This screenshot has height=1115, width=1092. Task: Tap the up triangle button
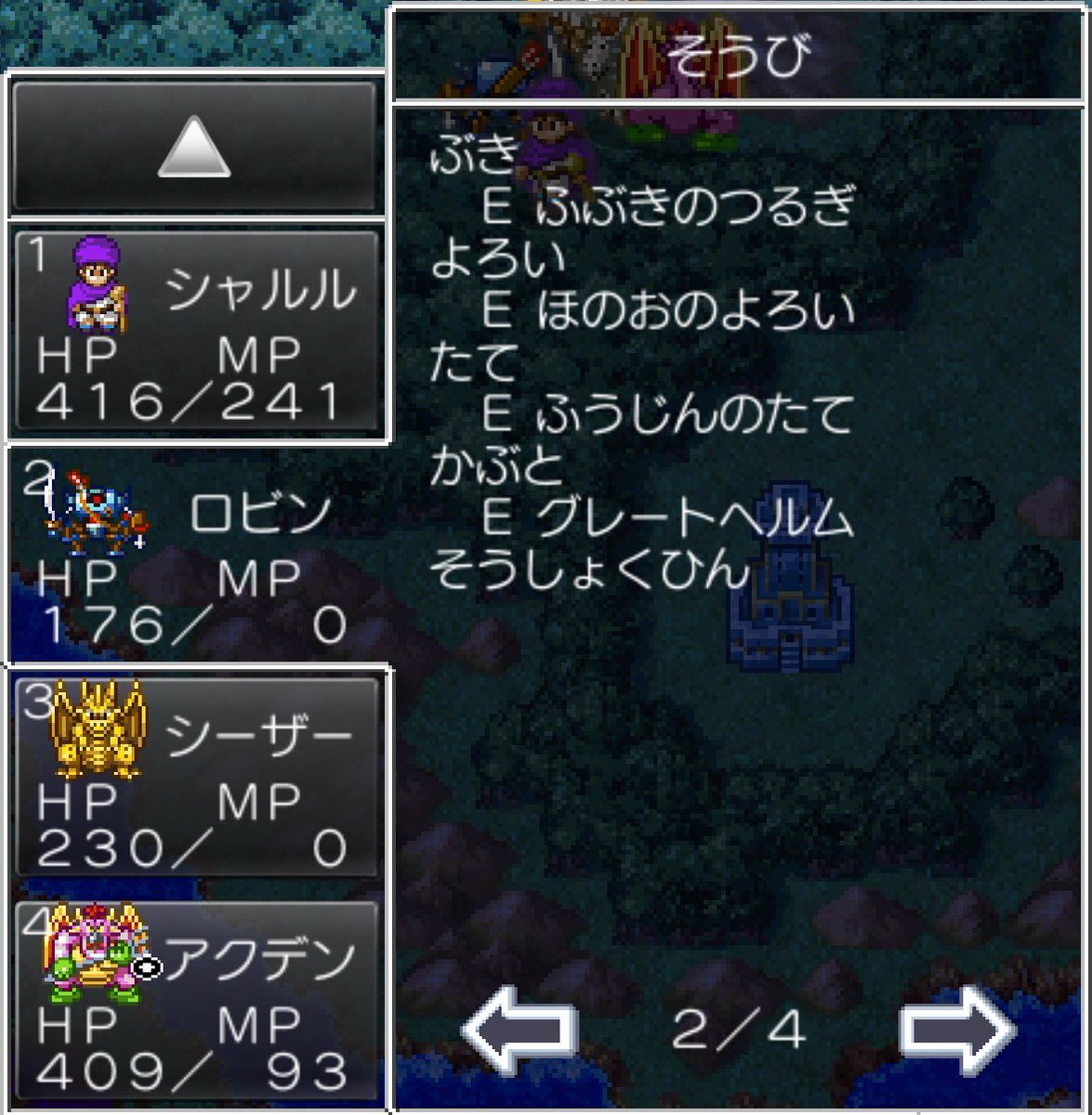pos(194,147)
